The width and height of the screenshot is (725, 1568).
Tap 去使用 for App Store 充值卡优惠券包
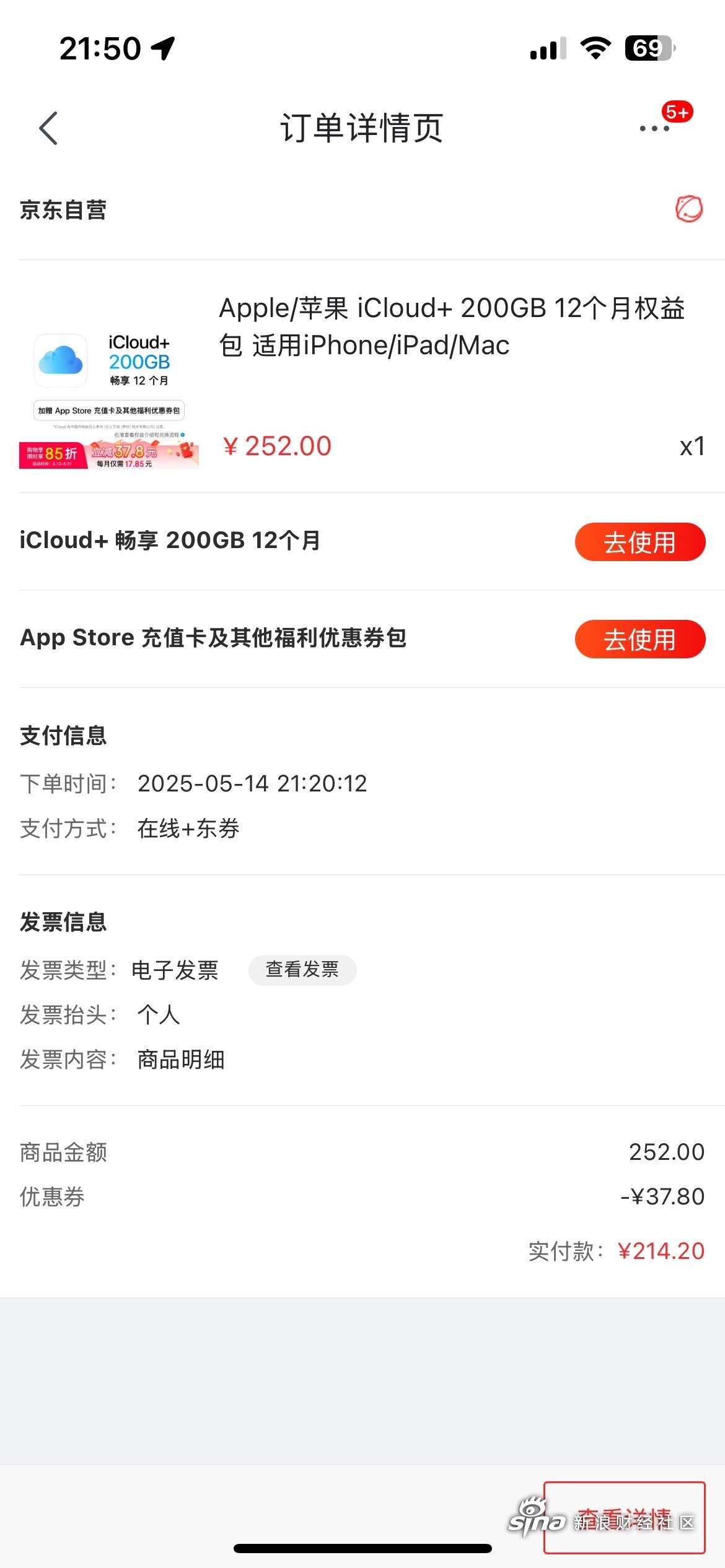point(640,639)
